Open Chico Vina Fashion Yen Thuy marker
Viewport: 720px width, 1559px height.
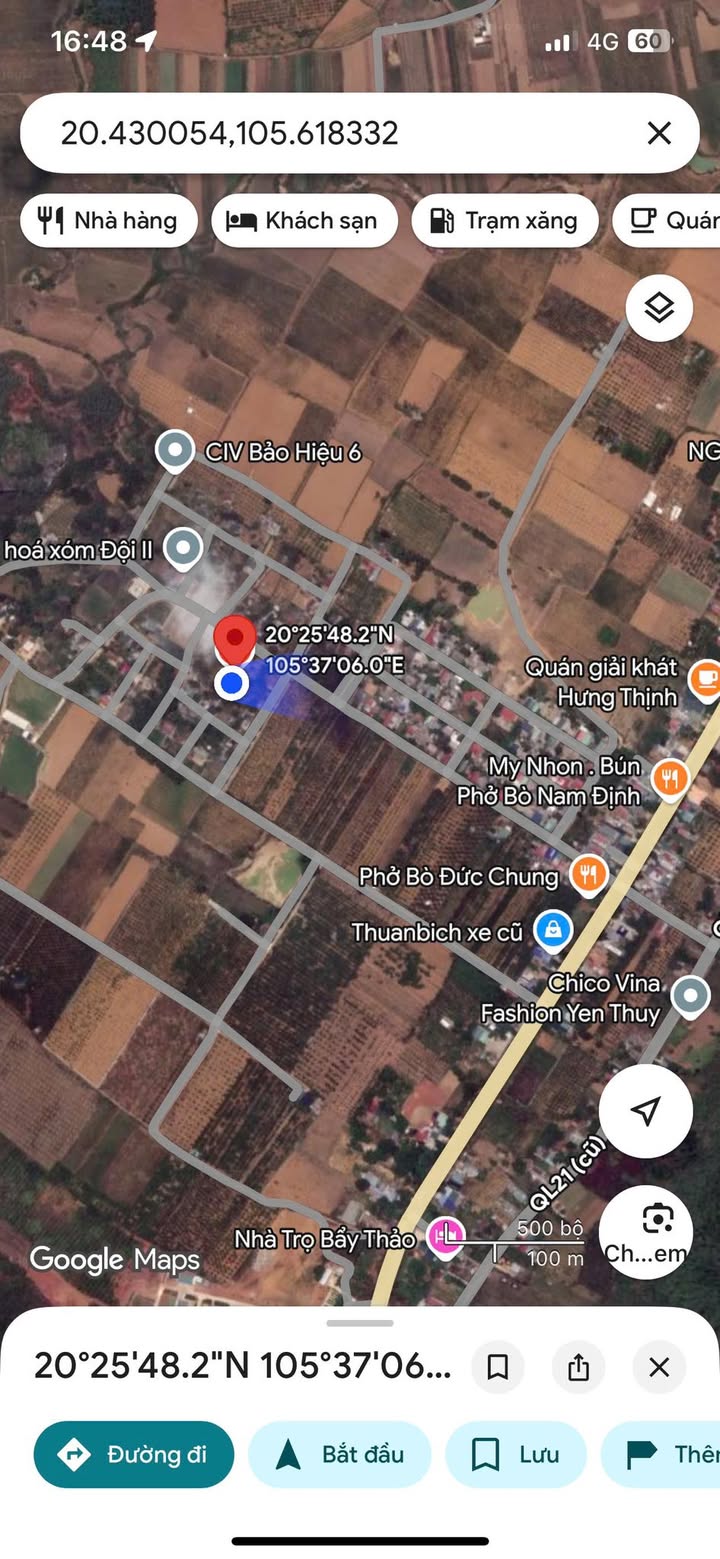(x=690, y=996)
